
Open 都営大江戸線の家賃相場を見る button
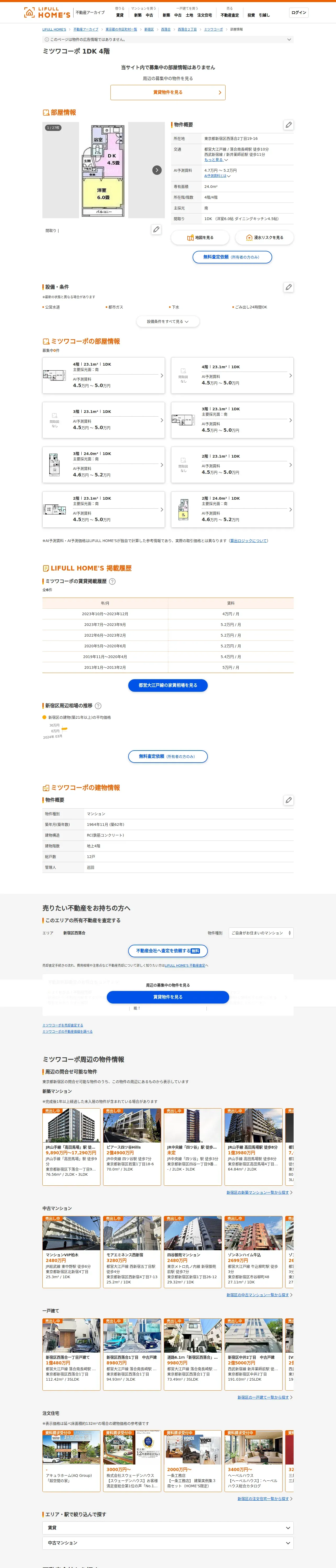[x=168, y=685]
